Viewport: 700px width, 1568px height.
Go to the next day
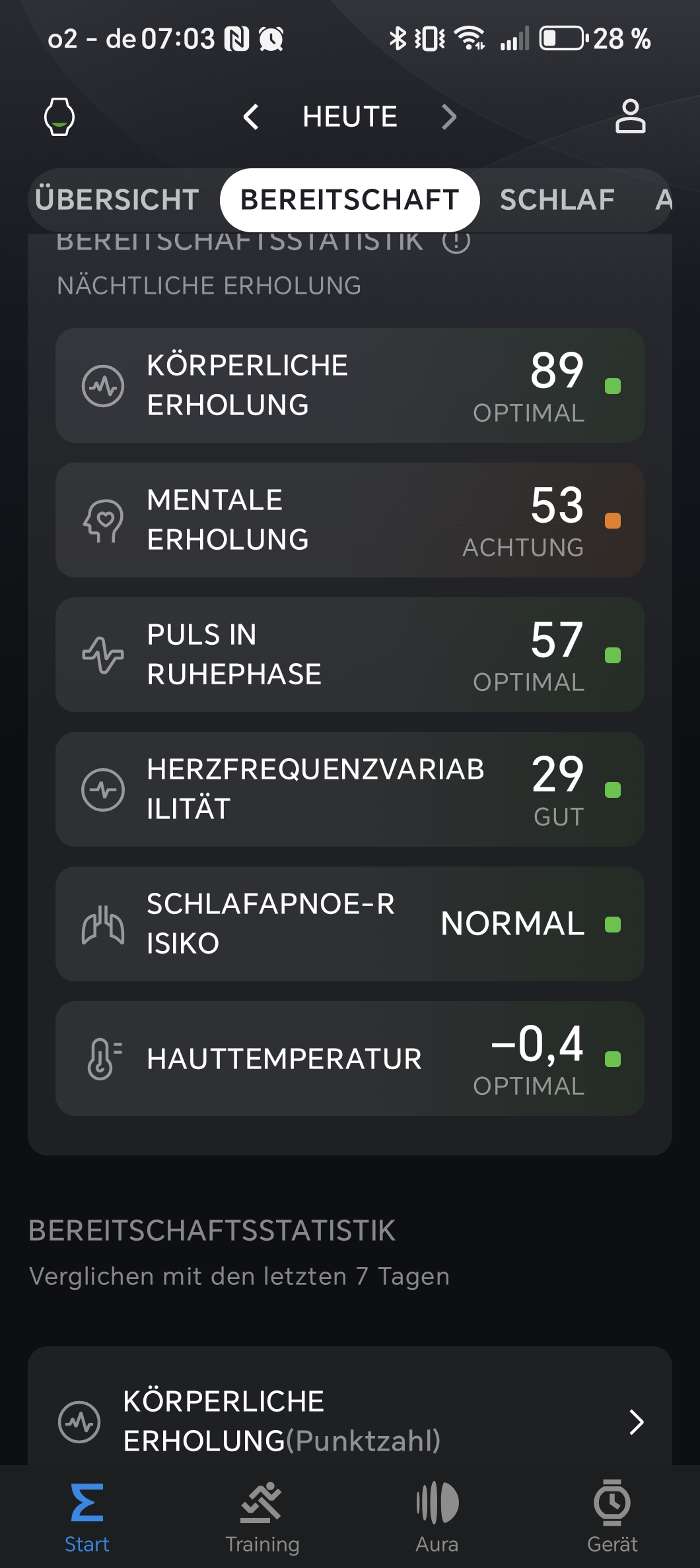449,117
